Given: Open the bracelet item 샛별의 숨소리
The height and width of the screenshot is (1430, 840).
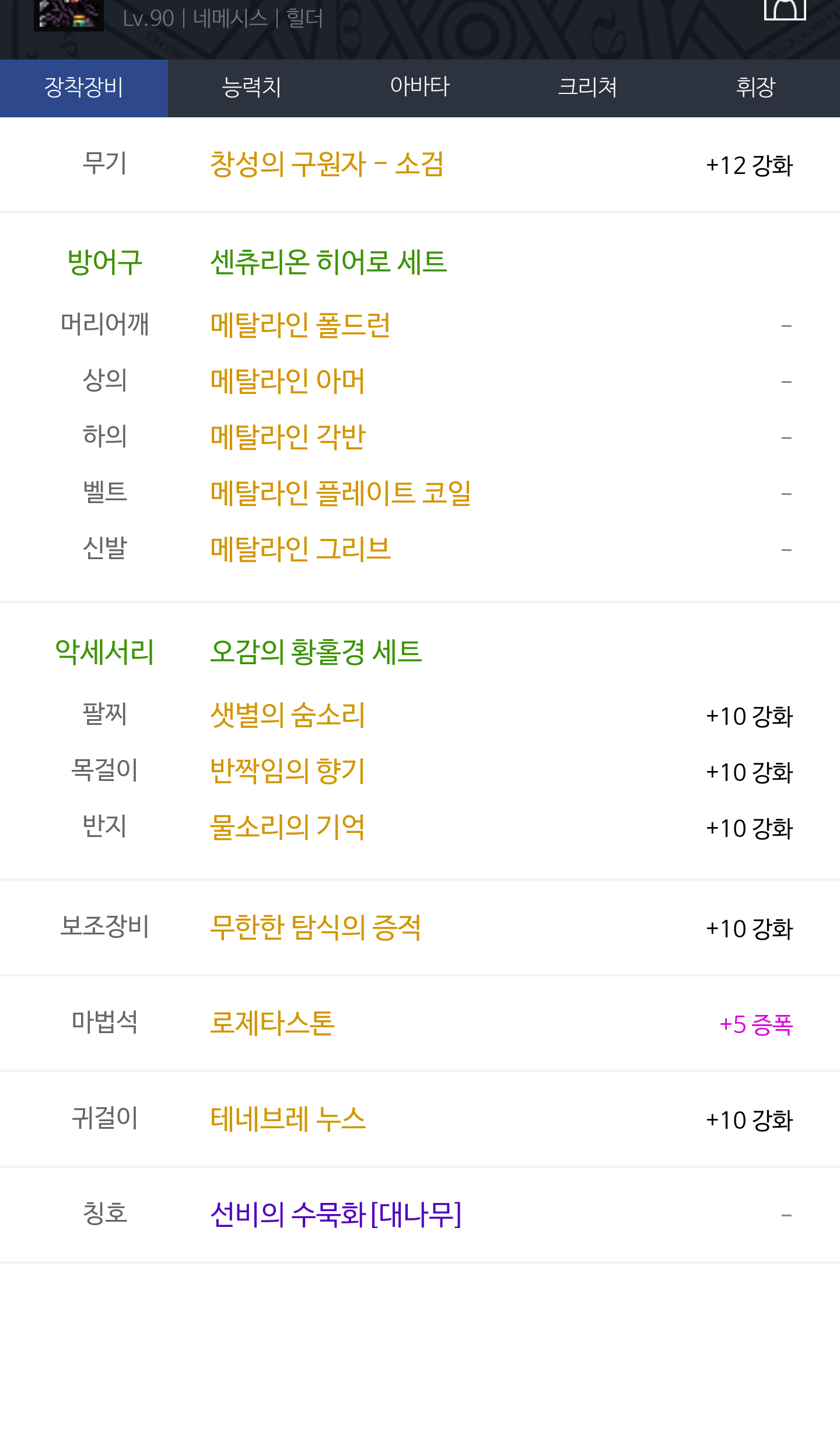Looking at the screenshot, I should click(288, 715).
